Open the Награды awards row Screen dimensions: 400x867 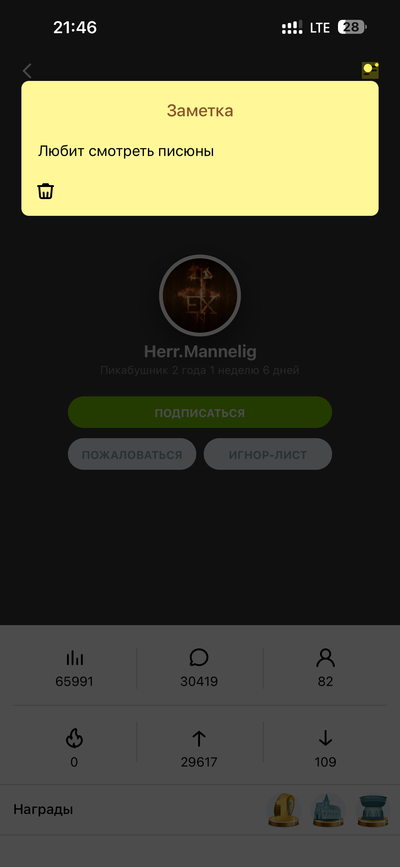pos(200,809)
